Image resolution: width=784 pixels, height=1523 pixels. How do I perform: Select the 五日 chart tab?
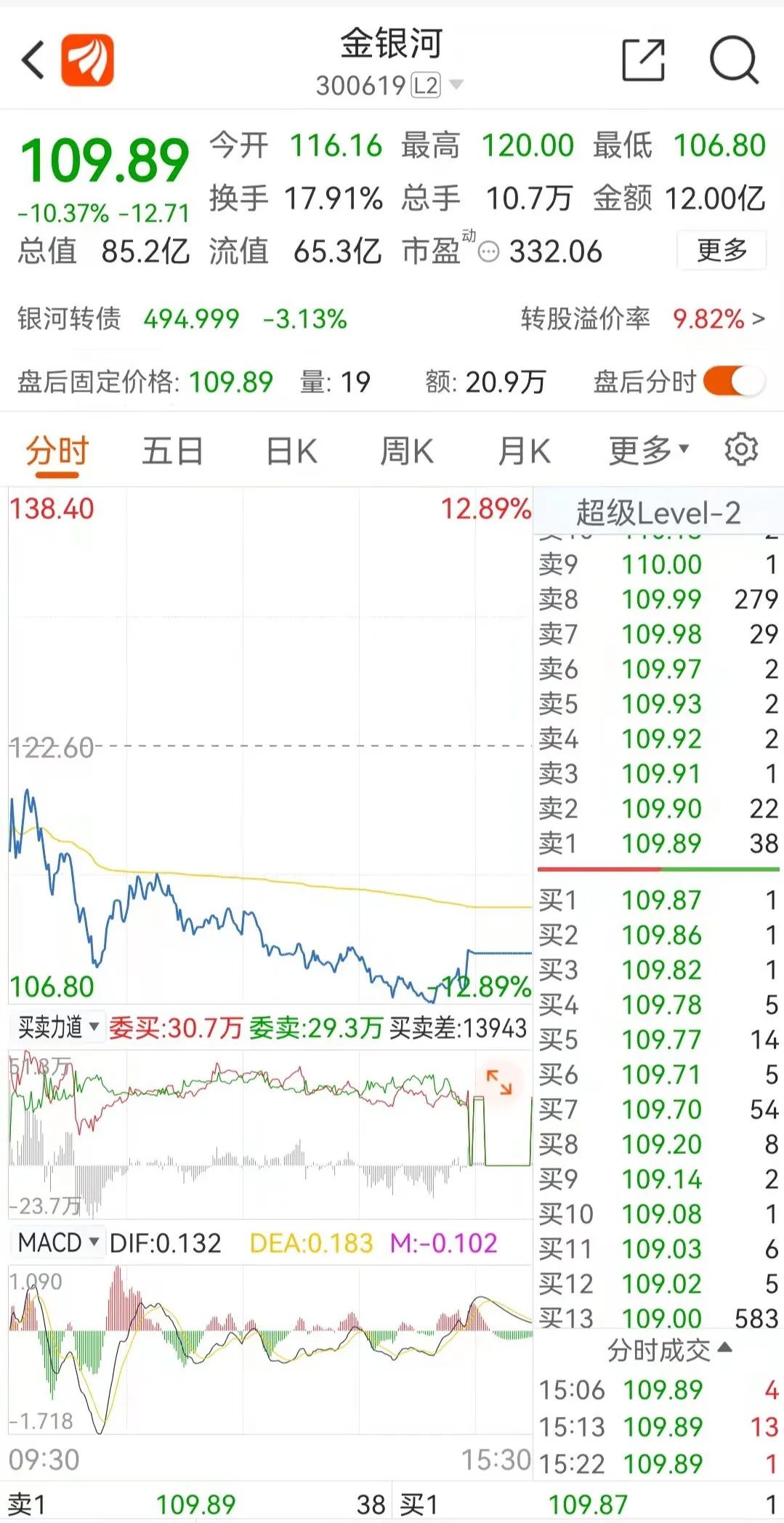pos(172,451)
